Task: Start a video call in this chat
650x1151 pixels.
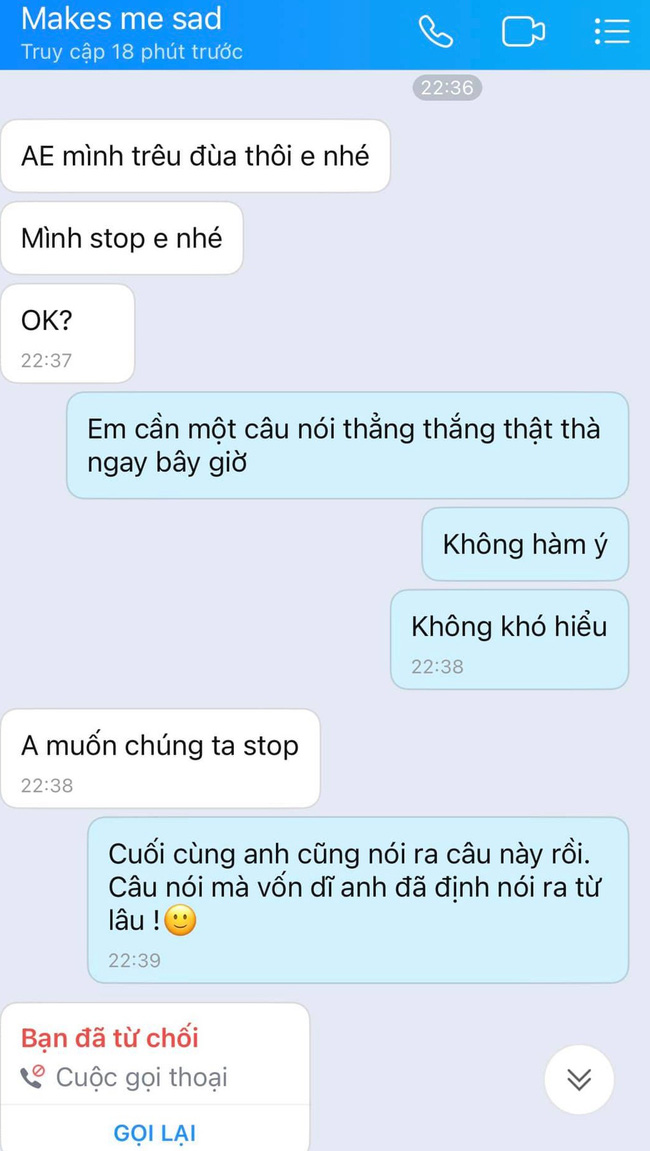Action: tap(523, 32)
